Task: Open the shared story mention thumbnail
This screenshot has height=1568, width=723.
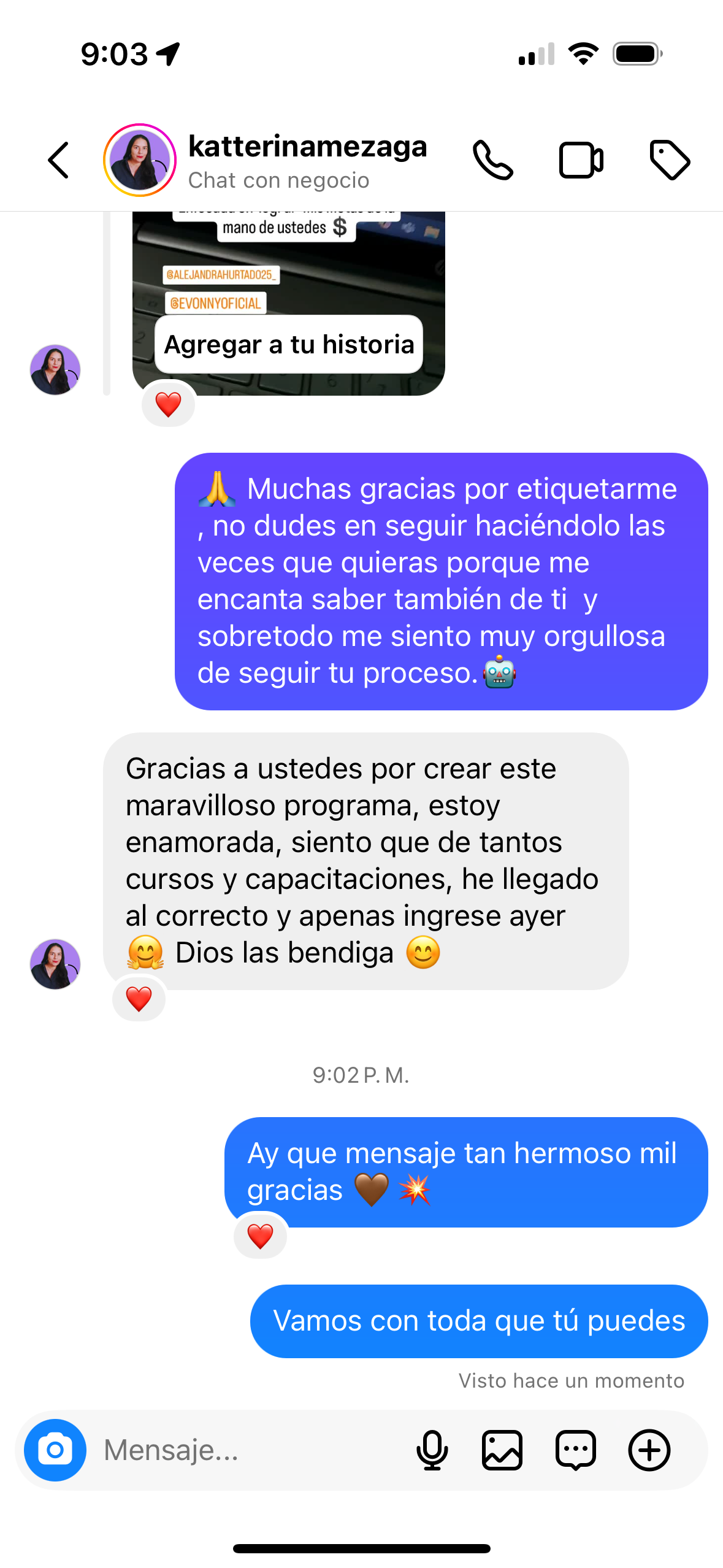Action: pyautogui.click(x=288, y=270)
